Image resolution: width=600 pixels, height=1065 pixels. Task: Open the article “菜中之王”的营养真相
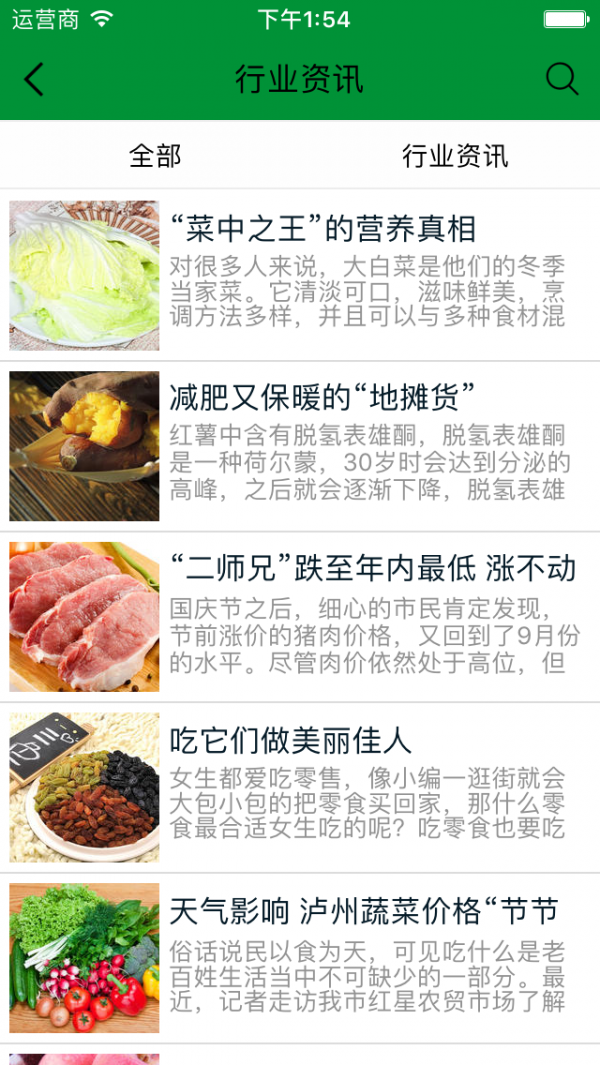[x=323, y=230]
